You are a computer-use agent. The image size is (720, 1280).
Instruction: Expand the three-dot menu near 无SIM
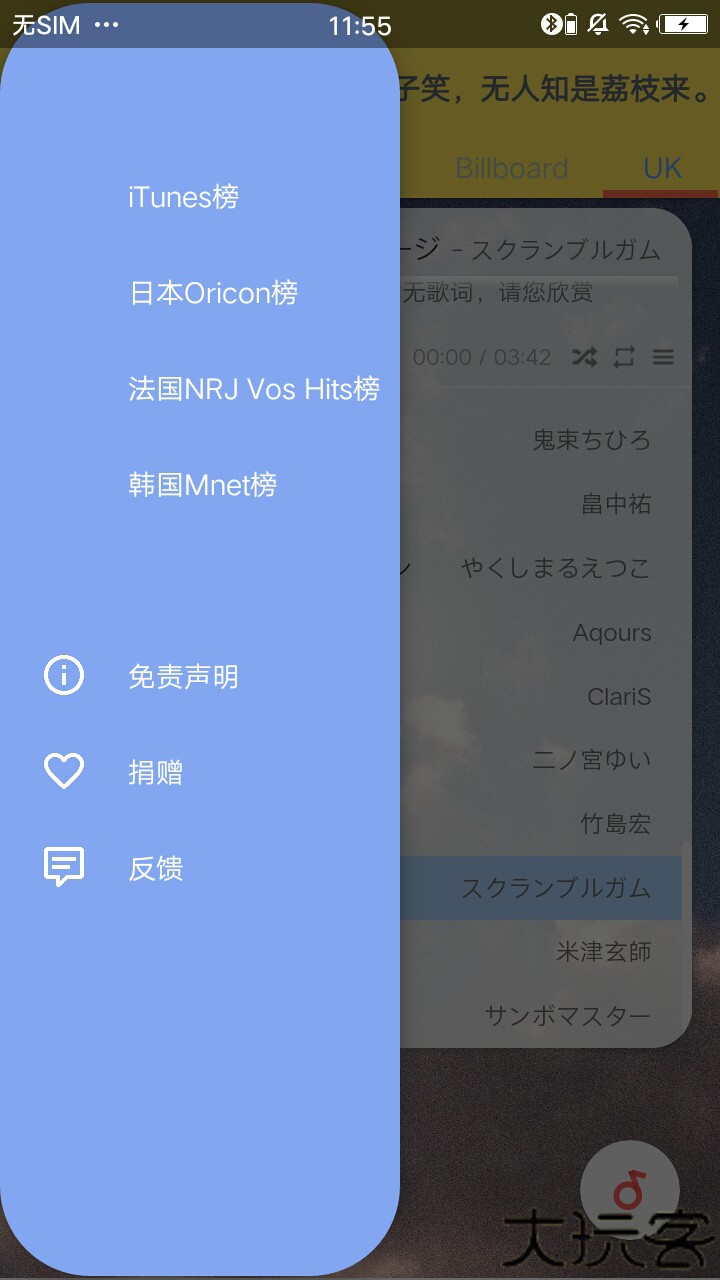106,22
